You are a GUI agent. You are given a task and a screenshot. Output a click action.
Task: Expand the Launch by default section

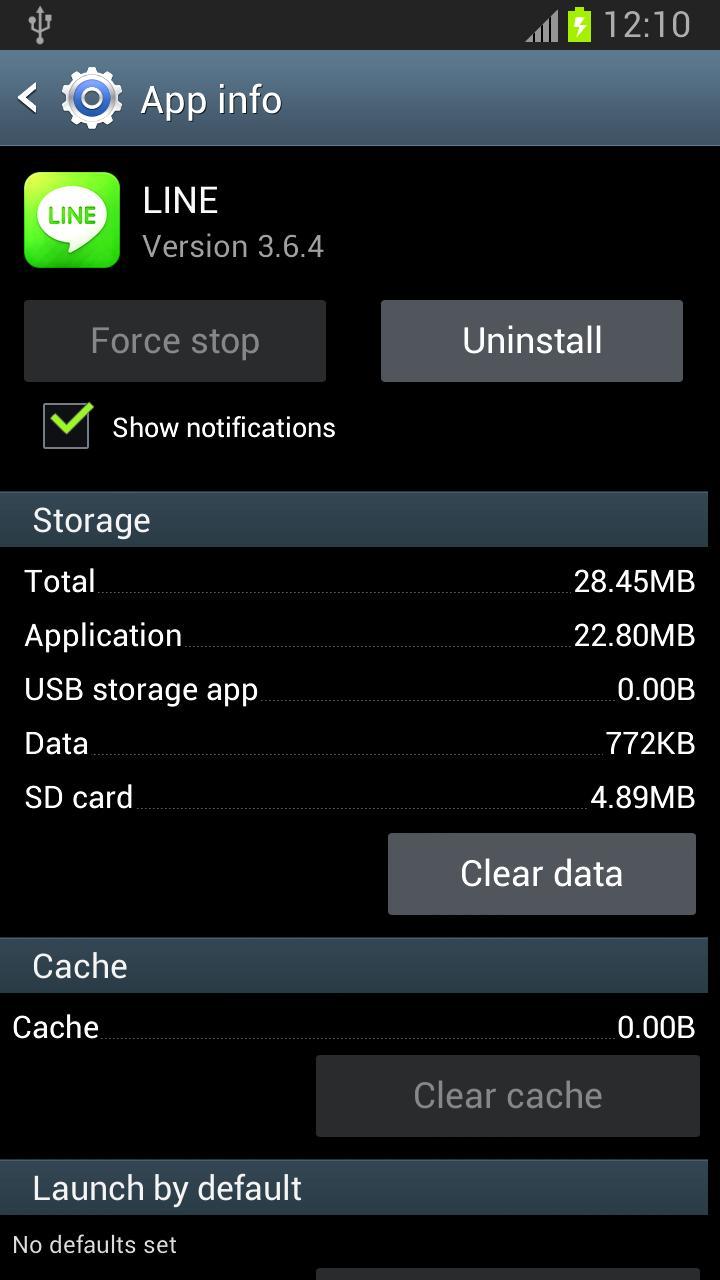[168, 1187]
